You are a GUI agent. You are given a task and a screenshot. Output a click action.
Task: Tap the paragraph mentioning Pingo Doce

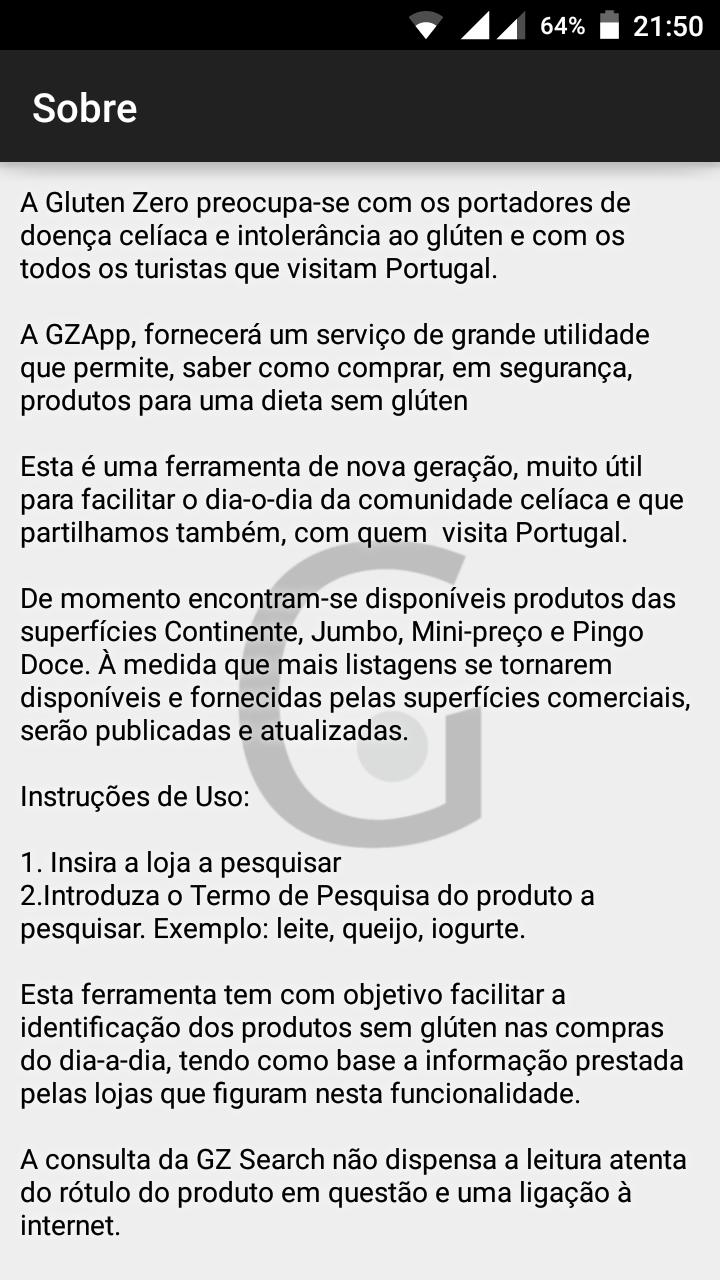350,665
